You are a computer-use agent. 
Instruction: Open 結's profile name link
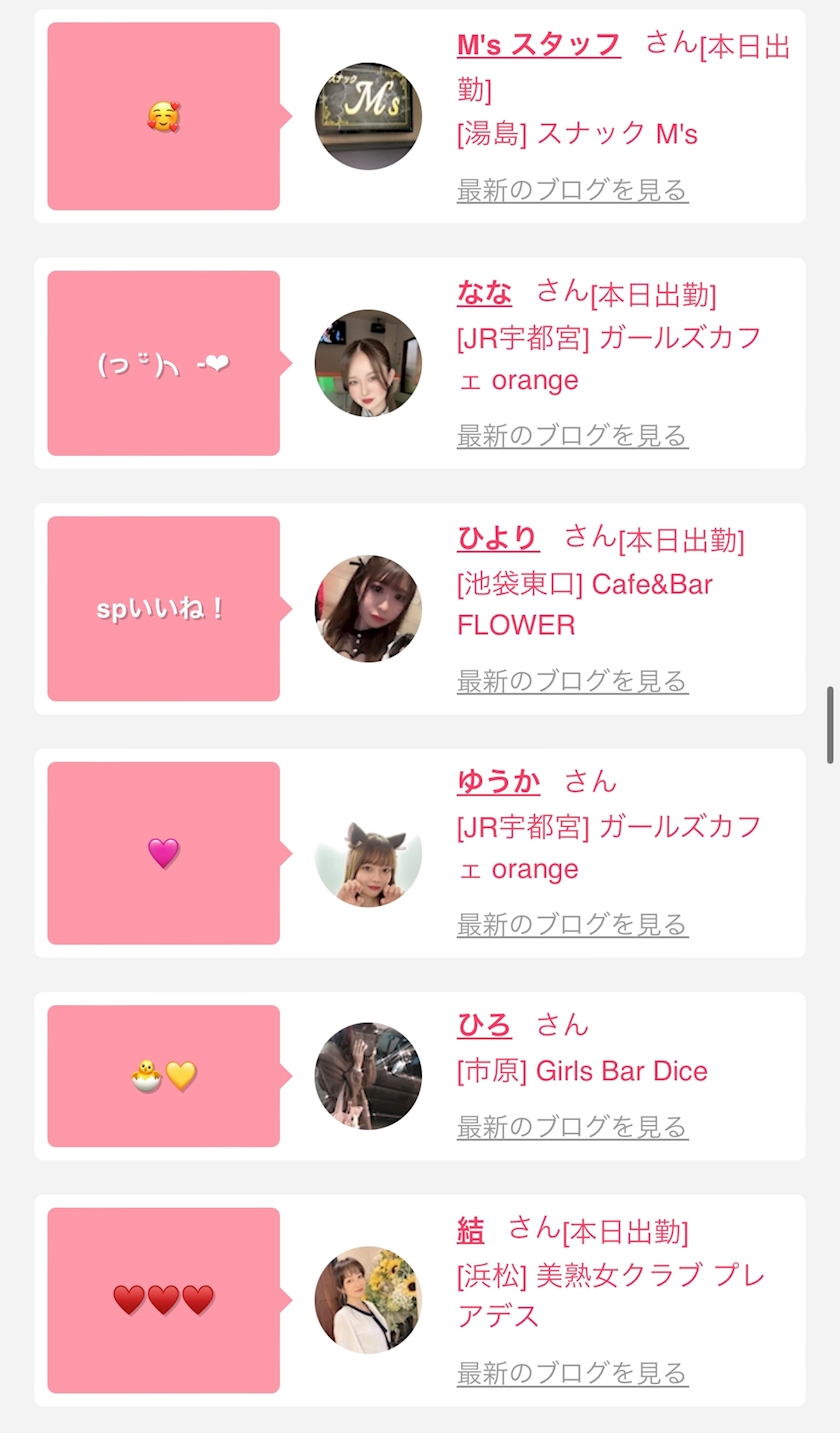click(x=470, y=1230)
